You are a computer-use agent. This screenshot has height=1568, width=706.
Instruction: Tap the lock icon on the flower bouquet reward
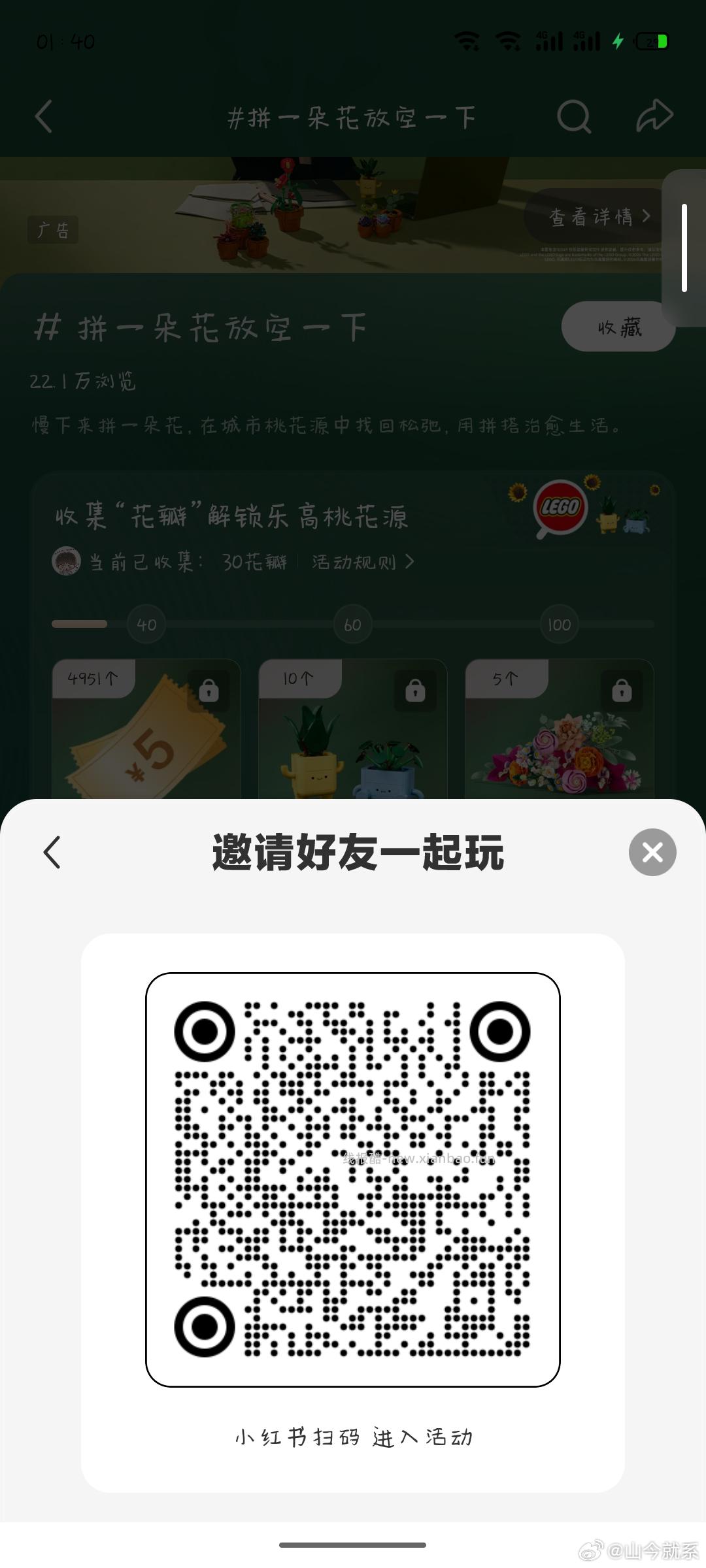pyautogui.click(x=622, y=691)
